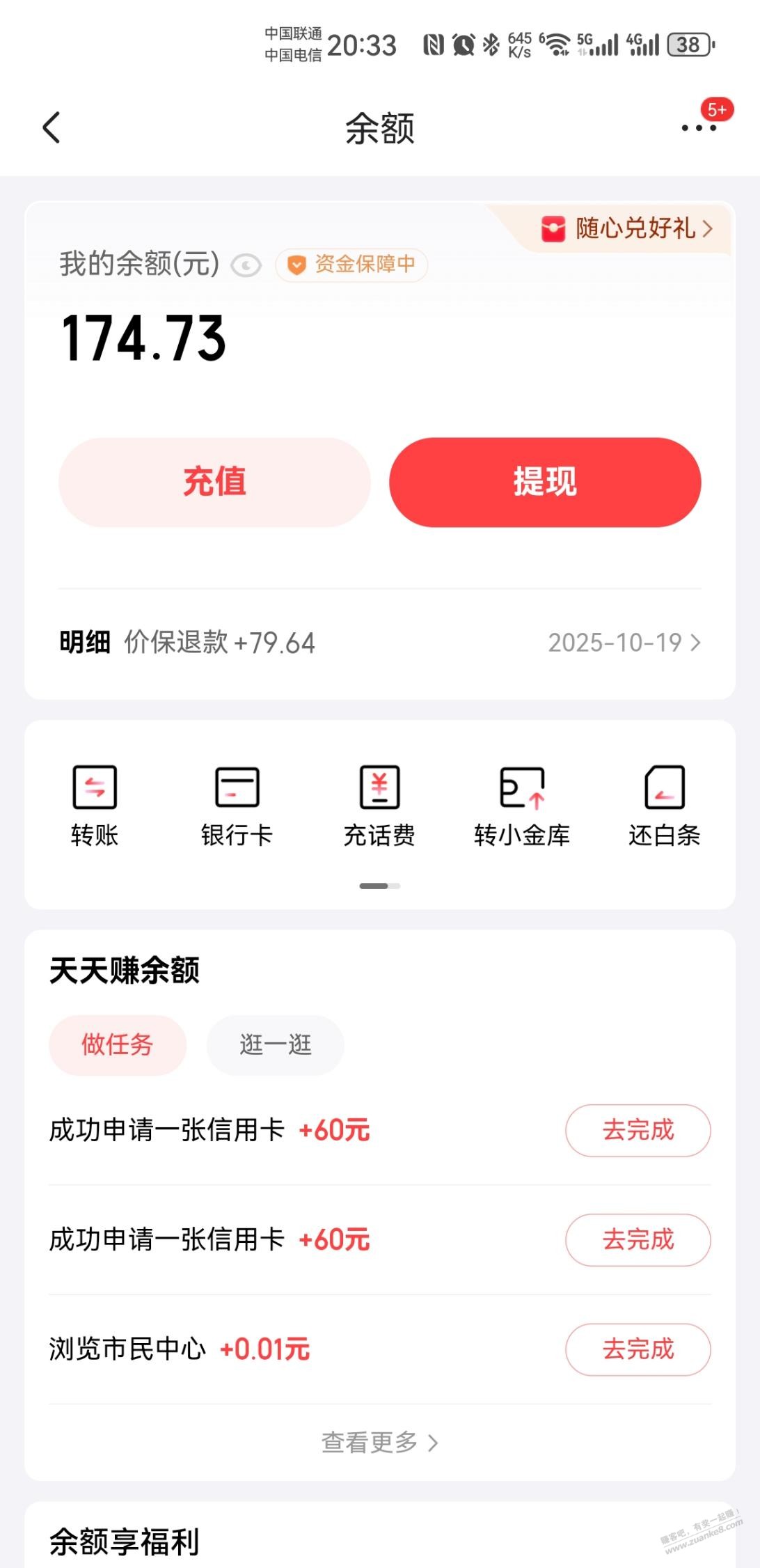Switch to the 逛一逛 tab

[x=276, y=1045]
